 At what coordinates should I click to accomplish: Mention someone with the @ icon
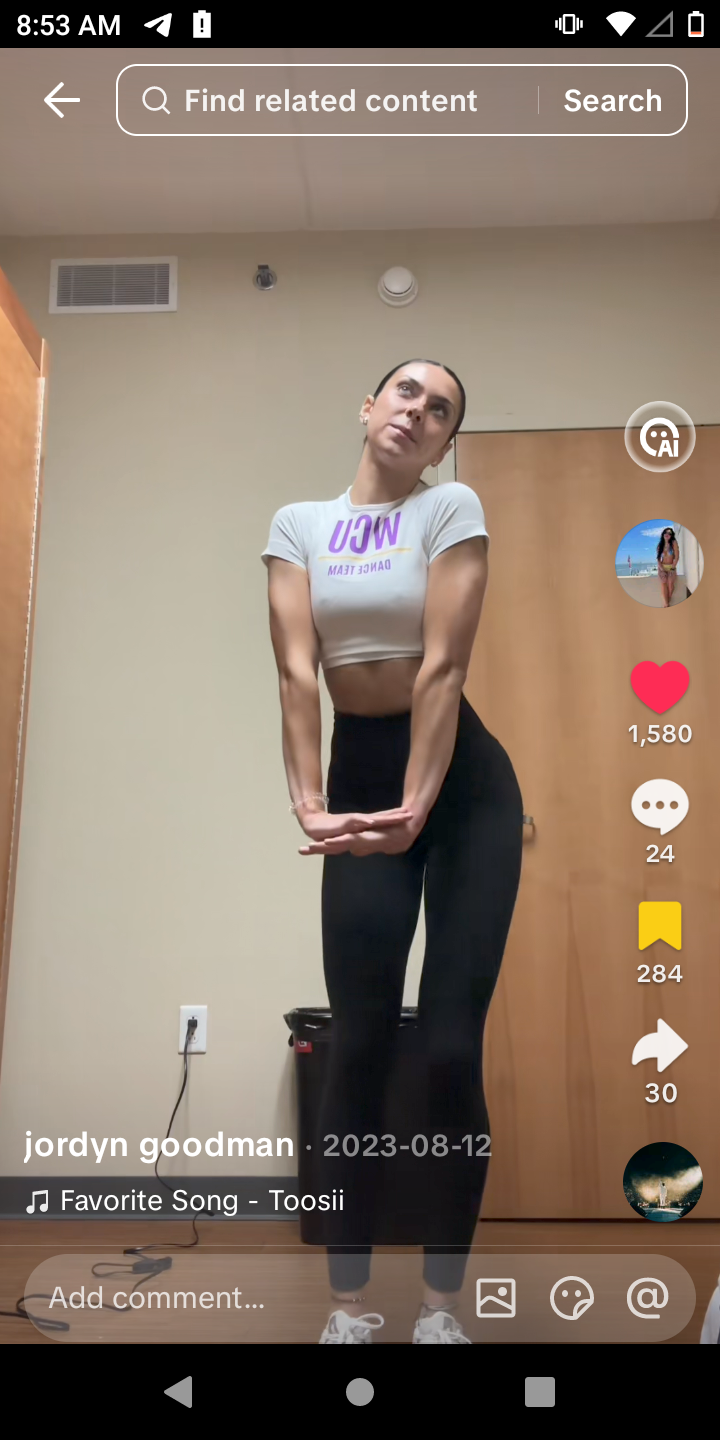(647, 1298)
